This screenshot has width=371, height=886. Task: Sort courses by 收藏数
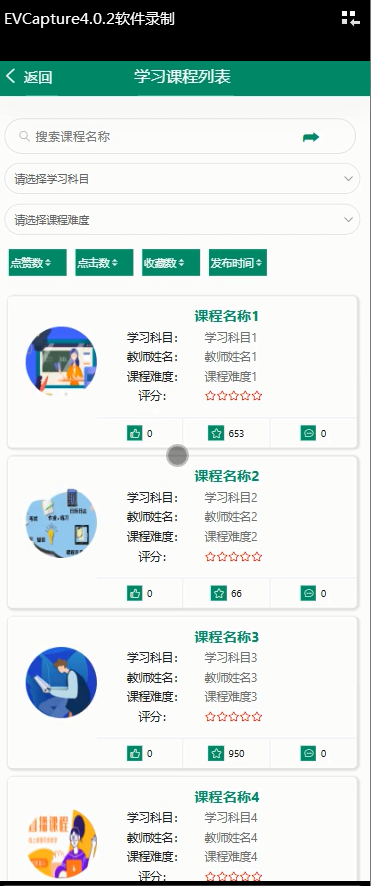[x=171, y=263]
